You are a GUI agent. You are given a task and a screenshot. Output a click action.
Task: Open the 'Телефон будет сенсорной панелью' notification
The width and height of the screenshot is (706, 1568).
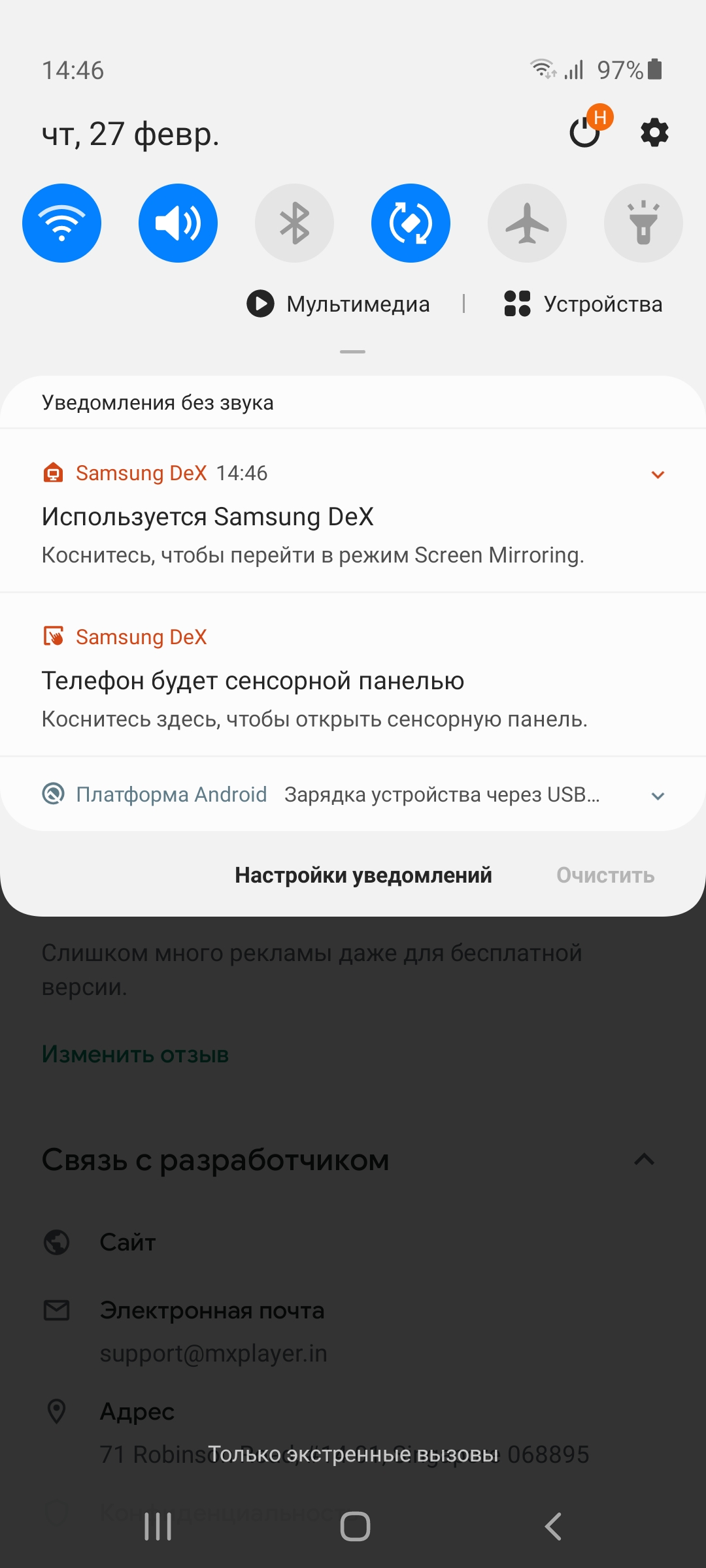[x=314, y=698]
